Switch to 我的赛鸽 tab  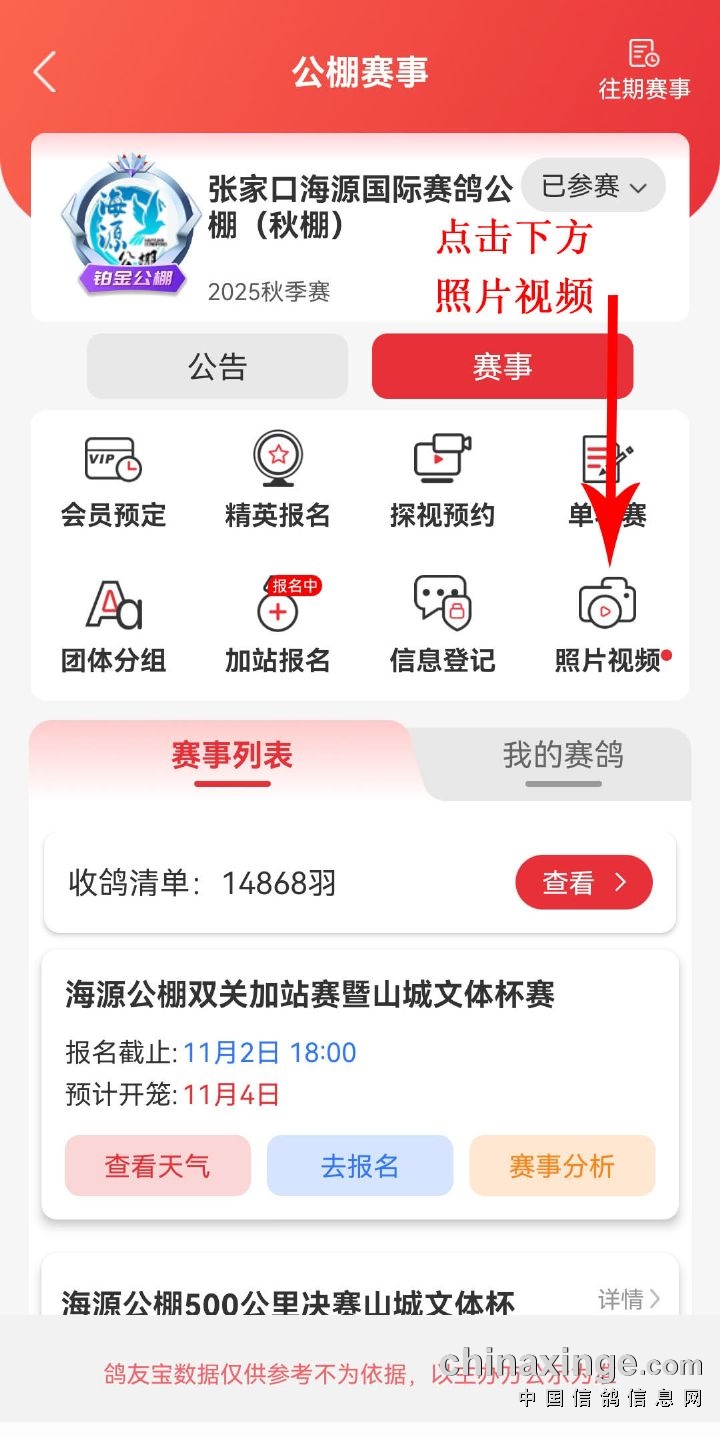tap(563, 756)
